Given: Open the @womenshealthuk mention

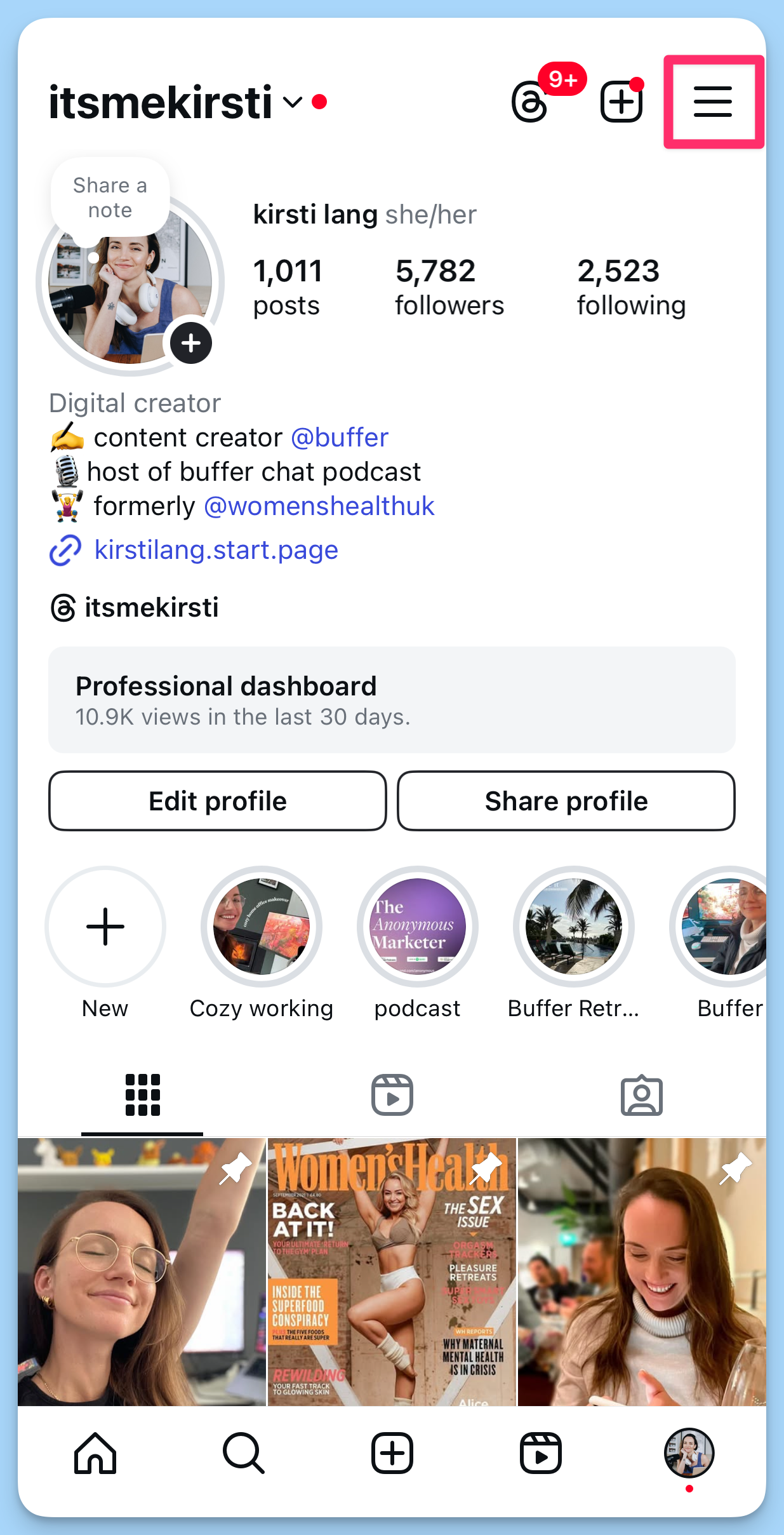Looking at the screenshot, I should (x=319, y=506).
